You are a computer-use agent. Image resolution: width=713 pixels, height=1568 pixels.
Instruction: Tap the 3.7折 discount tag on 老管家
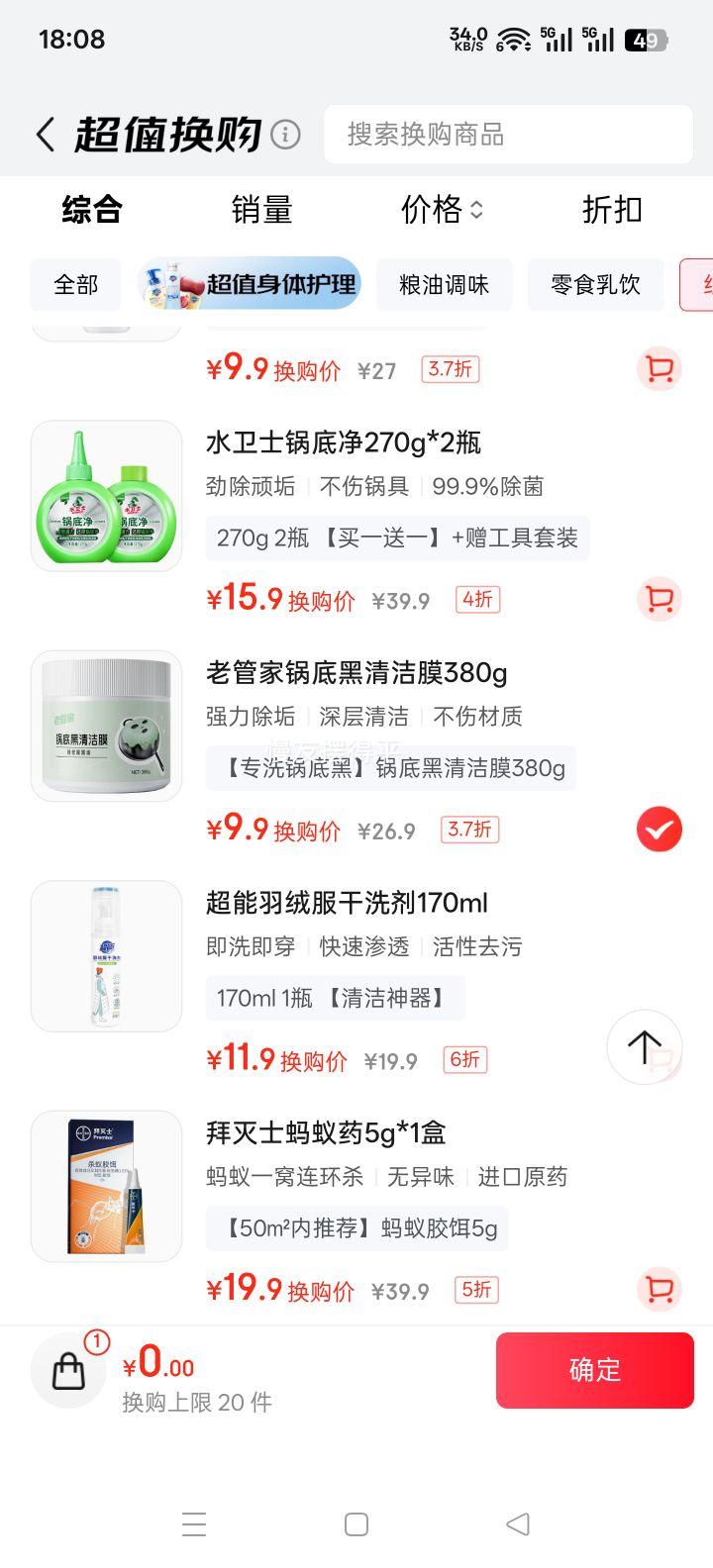pyautogui.click(x=468, y=830)
